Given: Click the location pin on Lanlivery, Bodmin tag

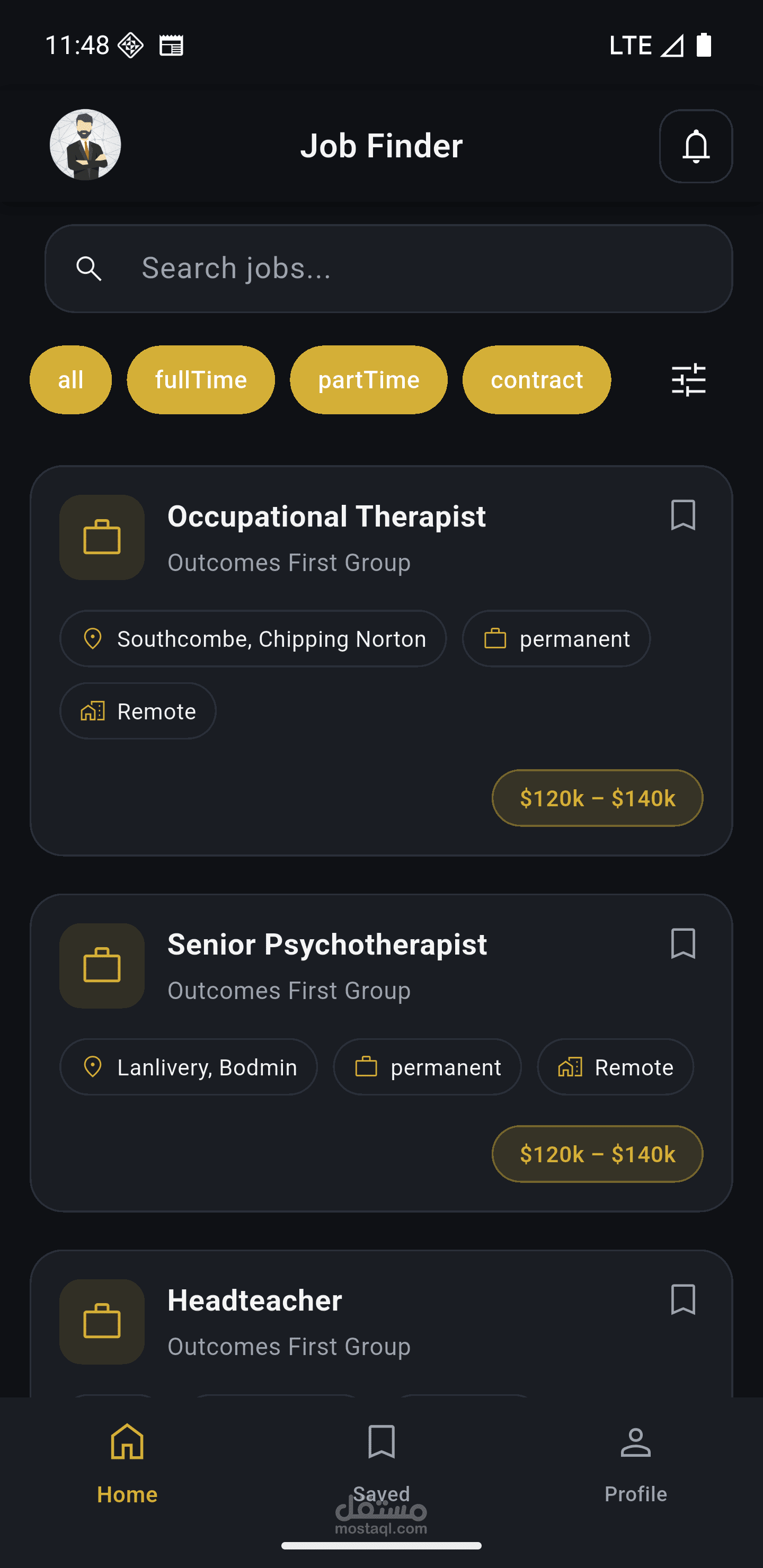Looking at the screenshot, I should (x=93, y=1066).
